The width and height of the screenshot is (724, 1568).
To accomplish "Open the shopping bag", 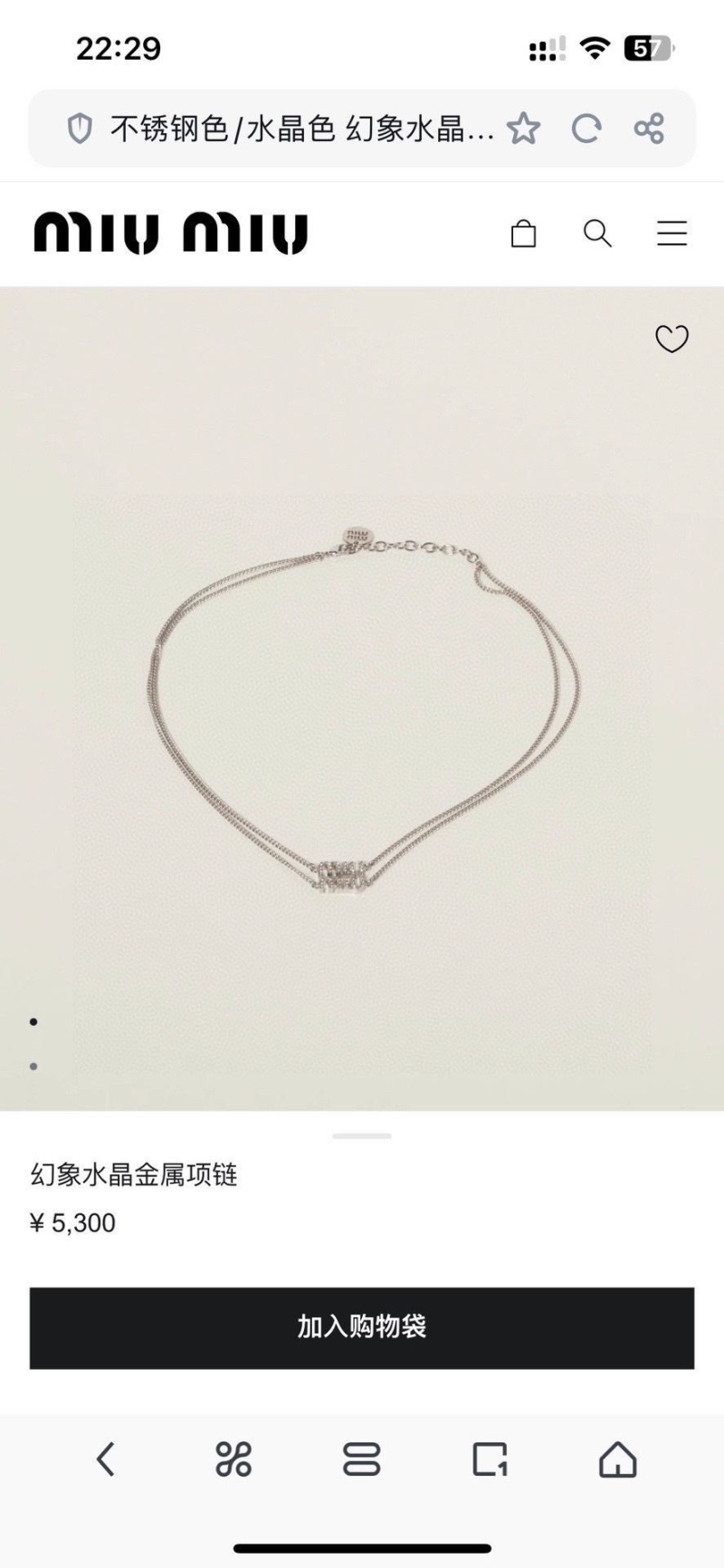I will pyautogui.click(x=524, y=234).
